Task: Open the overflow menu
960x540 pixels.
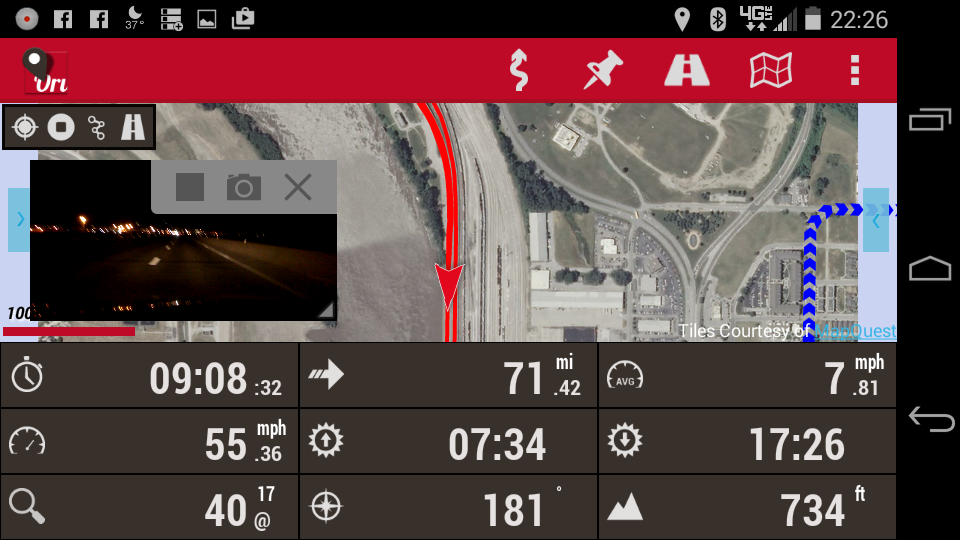Action: click(854, 70)
